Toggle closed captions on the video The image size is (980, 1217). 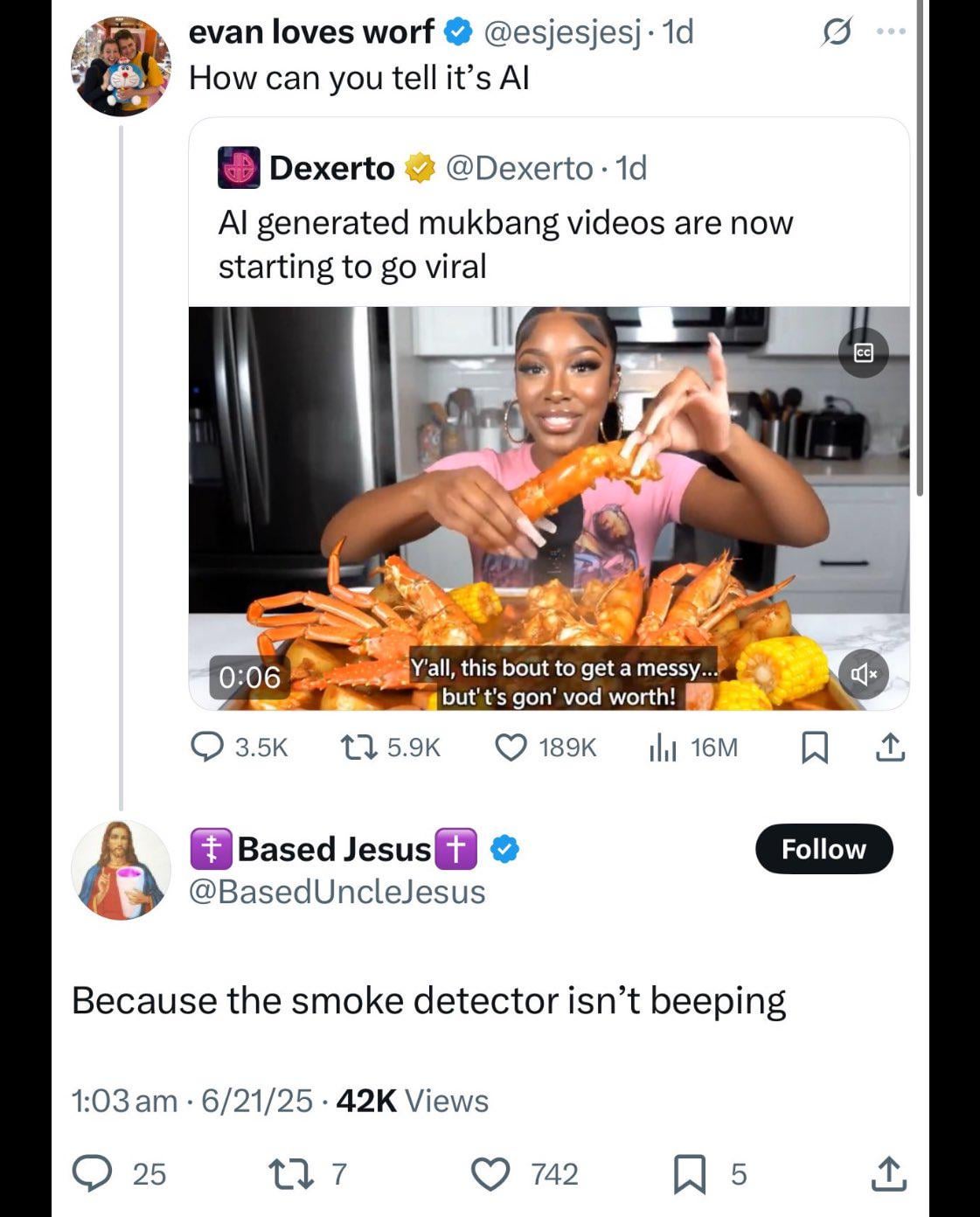tap(863, 352)
